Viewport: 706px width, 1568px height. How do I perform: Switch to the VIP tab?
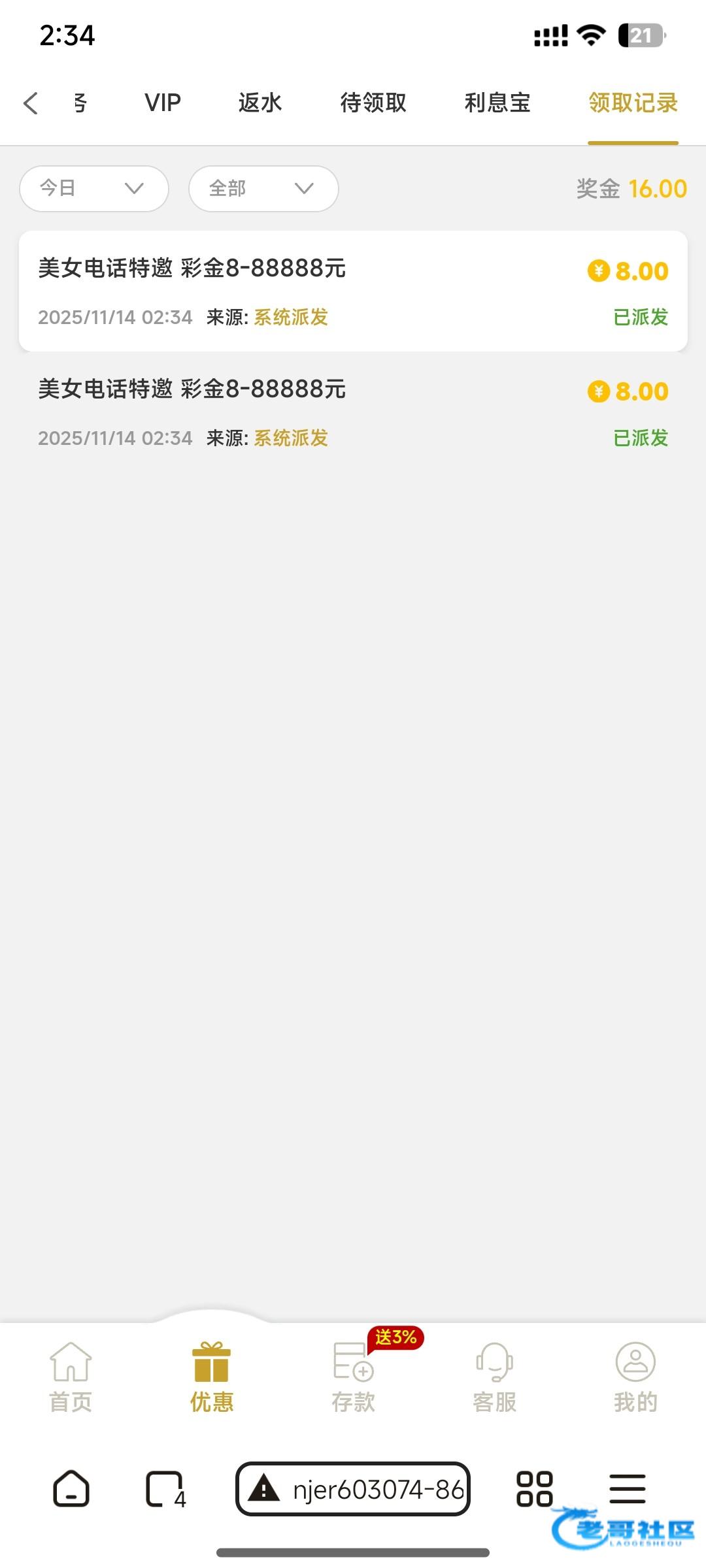point(163,103)
